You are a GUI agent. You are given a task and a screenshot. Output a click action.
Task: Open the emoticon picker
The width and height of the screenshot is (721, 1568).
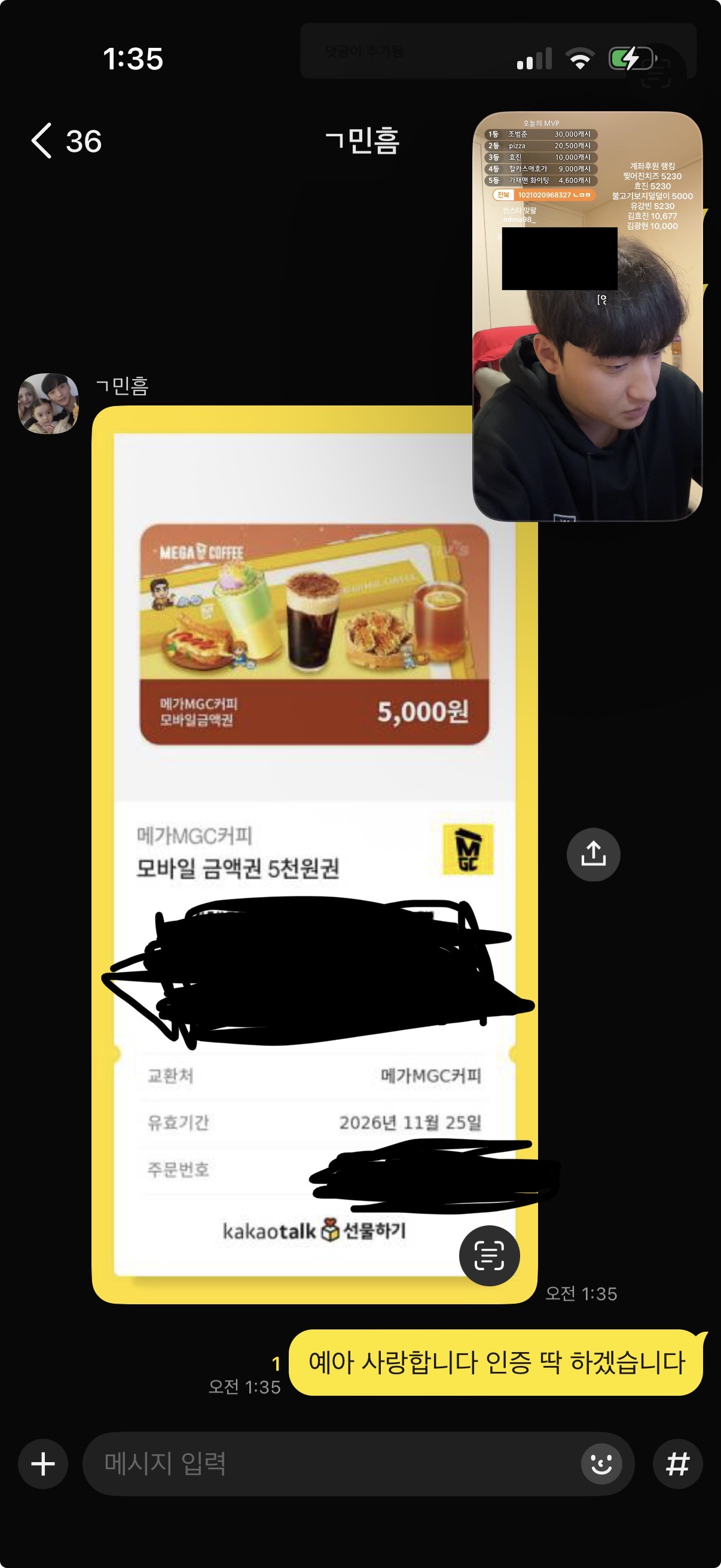click(601, 1464)
